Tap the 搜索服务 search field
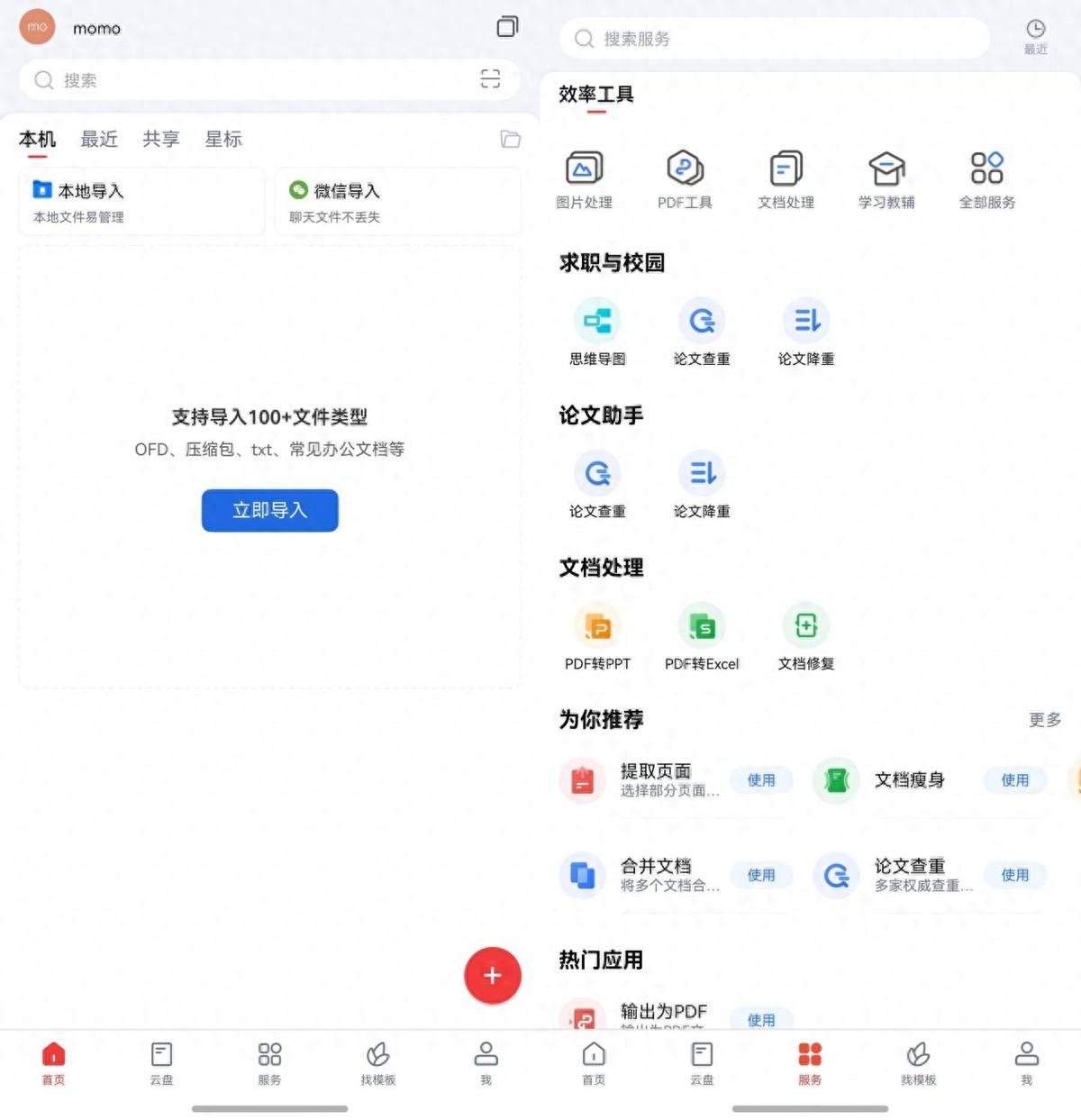 pyautogui.click(x=775, y=39)
